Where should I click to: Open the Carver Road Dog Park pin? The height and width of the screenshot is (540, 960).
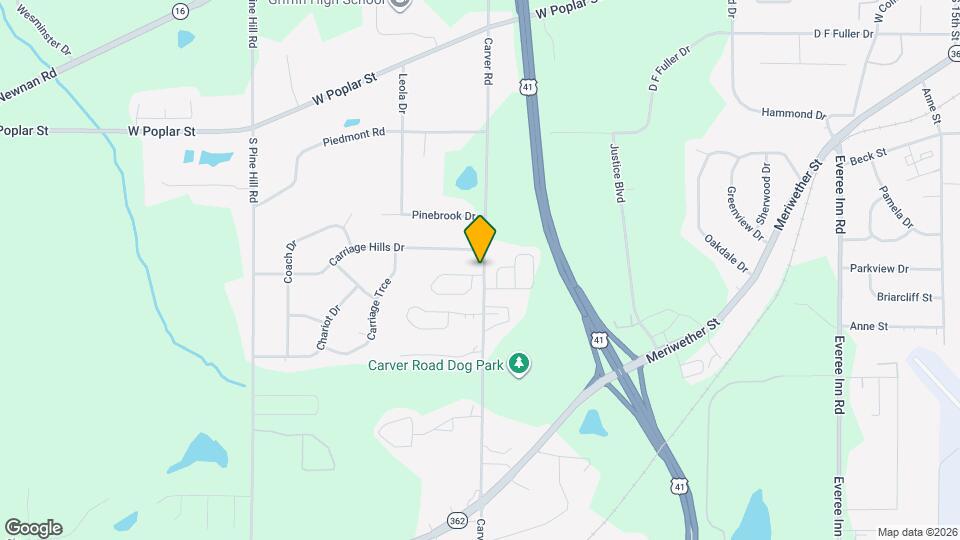click(518, 364)
